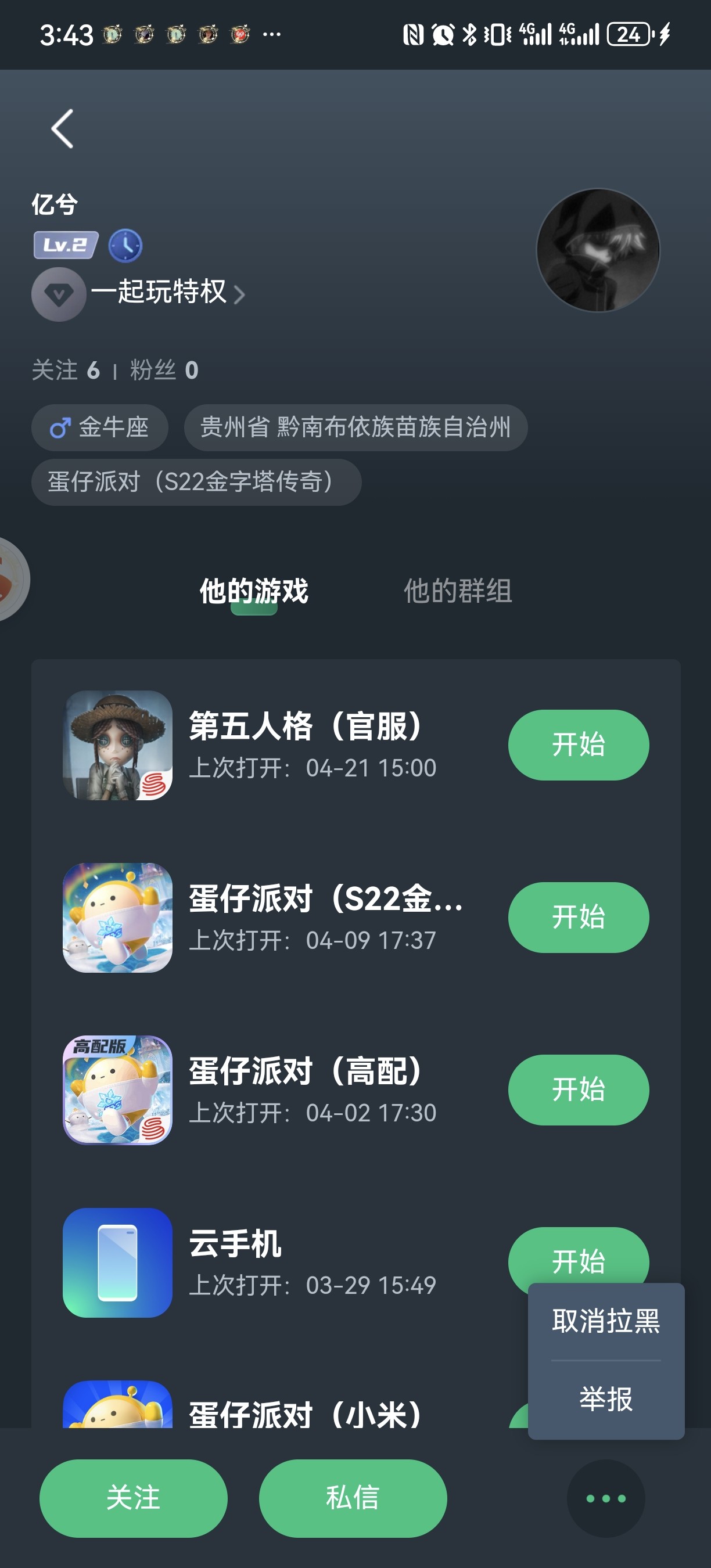Tap the three-dot more options button
The image size is (711, 1568).
click(x=605, y=1498)
